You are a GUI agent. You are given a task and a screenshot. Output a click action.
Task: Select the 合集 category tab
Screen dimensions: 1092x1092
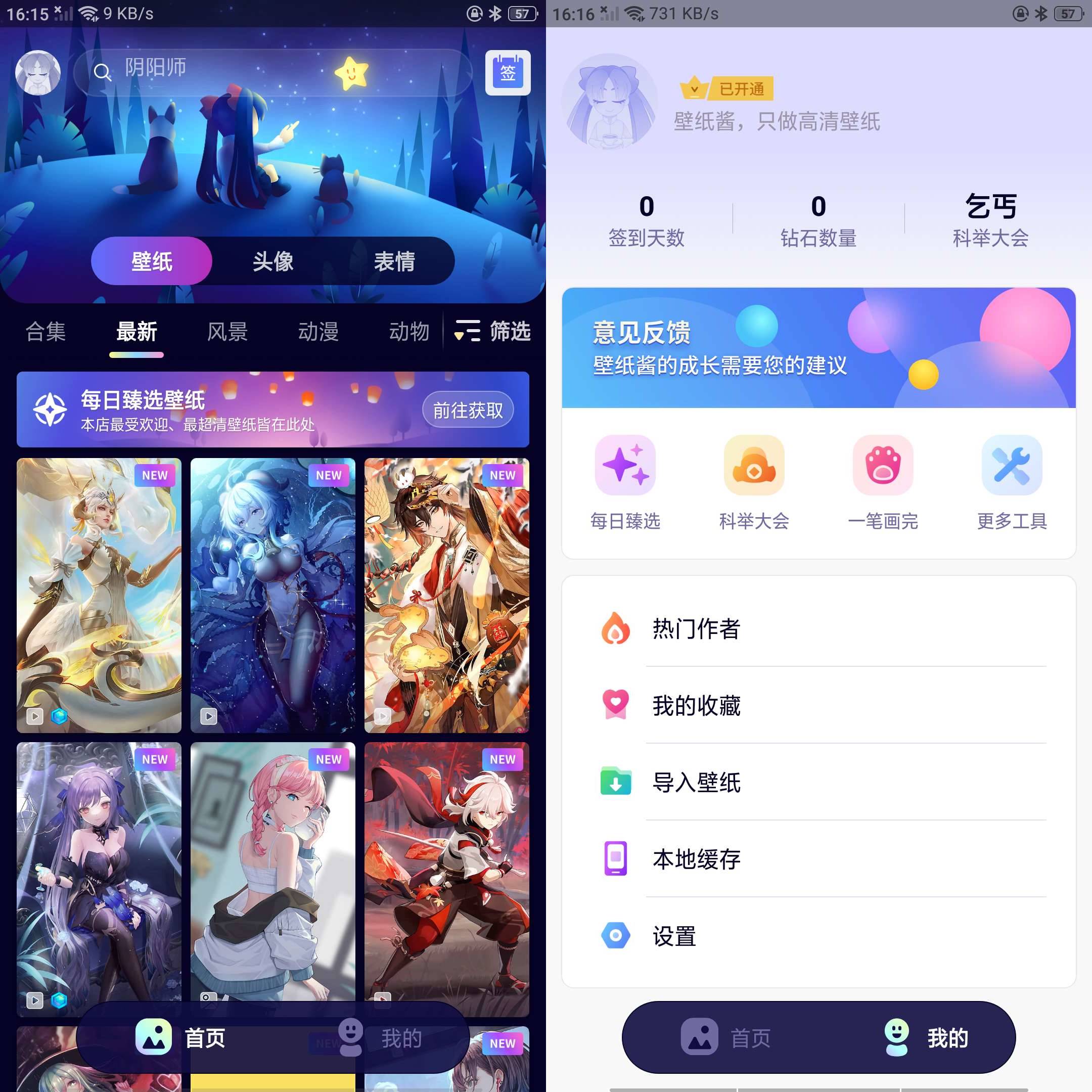(x=46, y=331)
